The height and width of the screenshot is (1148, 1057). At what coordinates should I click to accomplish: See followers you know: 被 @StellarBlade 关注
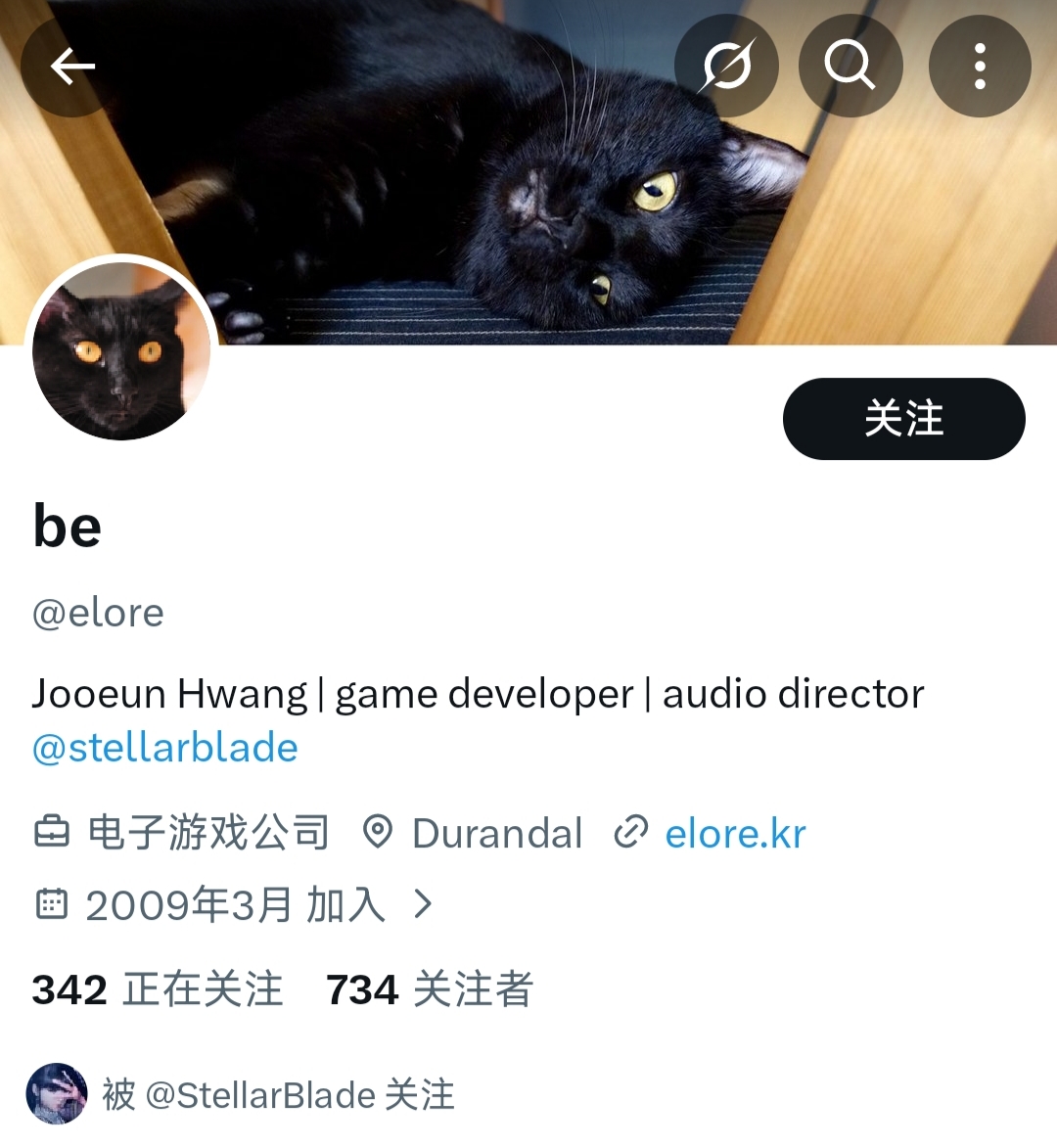[x=278, y=1095]
